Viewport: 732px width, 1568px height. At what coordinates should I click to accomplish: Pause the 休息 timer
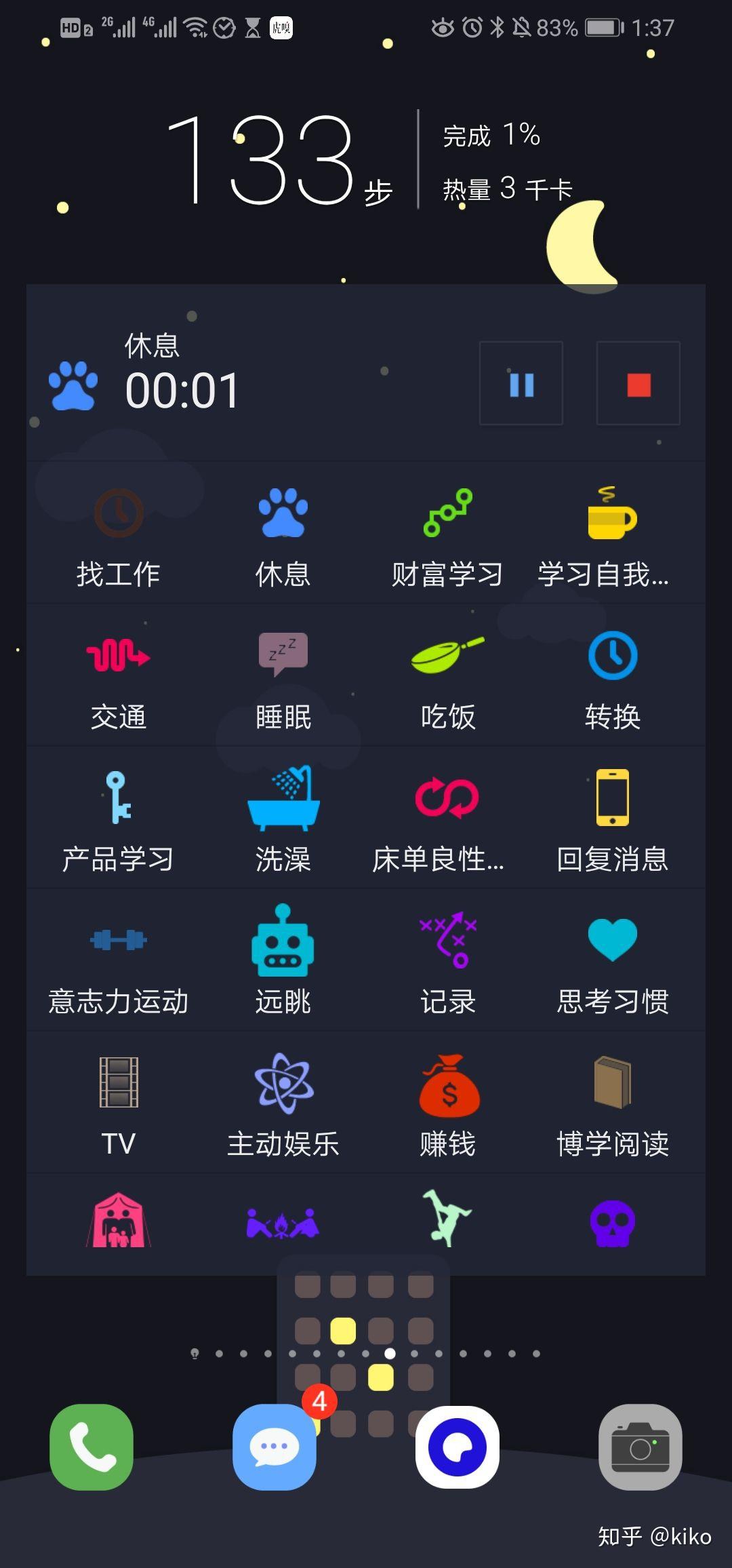click(x=521, y=384)
